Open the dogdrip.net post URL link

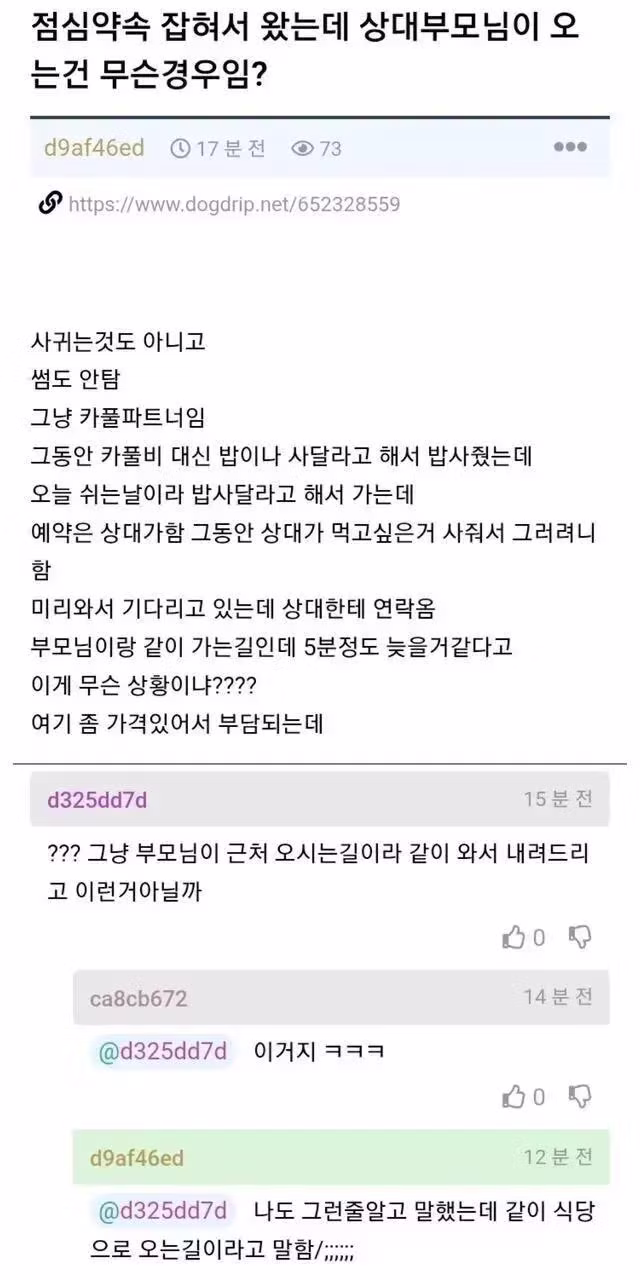click(233, 204)
